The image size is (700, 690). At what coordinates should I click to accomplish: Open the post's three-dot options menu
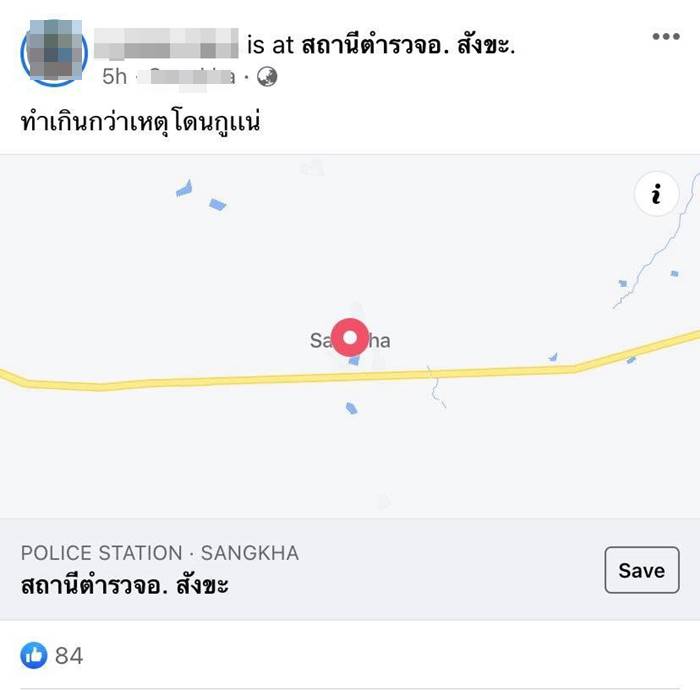[x=665, y=37]
